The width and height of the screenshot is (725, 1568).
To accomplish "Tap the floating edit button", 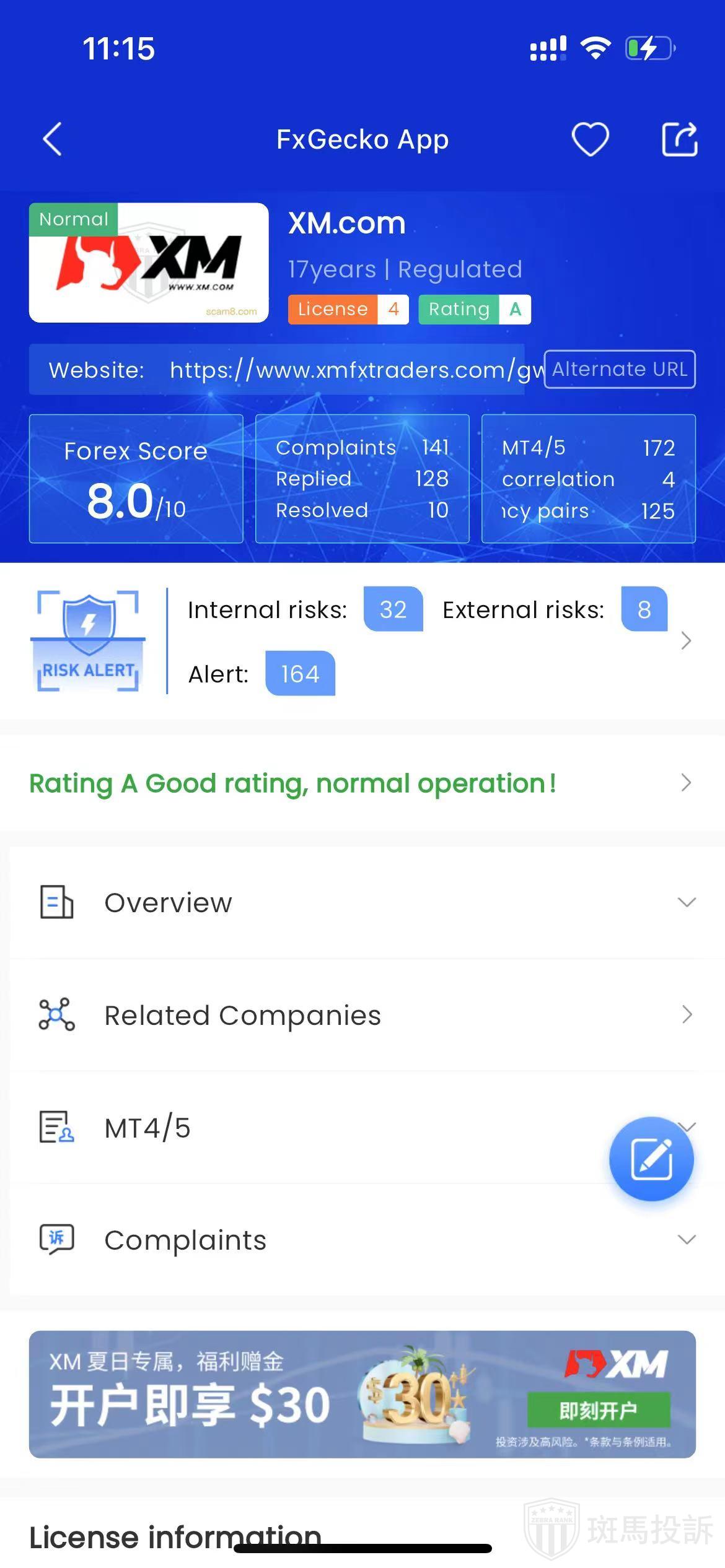I will 651,1159.
